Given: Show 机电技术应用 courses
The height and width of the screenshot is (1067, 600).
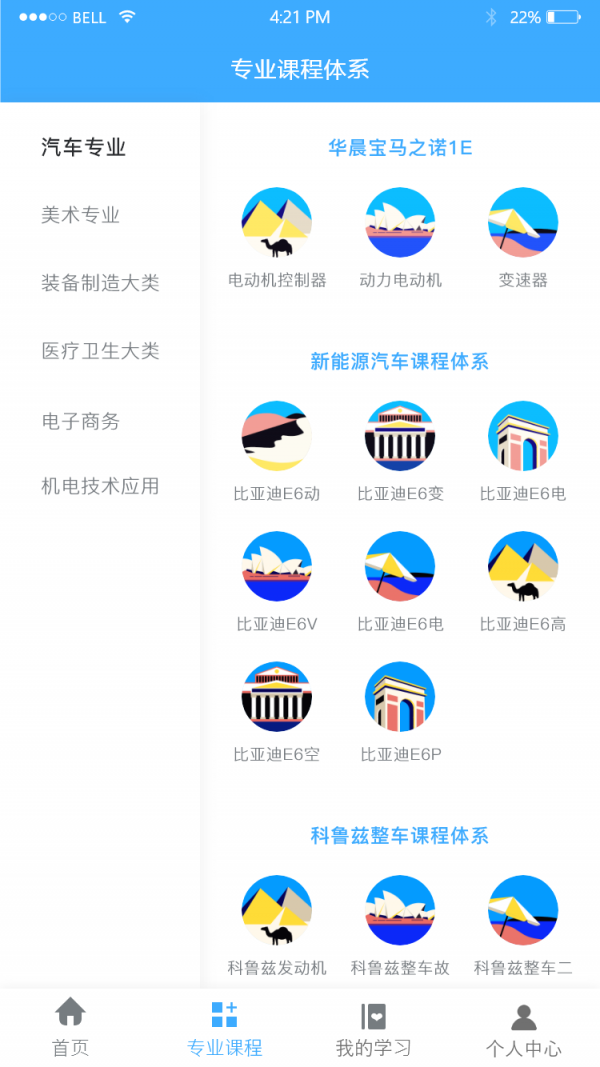Looking at the screenshot, I should tap(100, 486).
